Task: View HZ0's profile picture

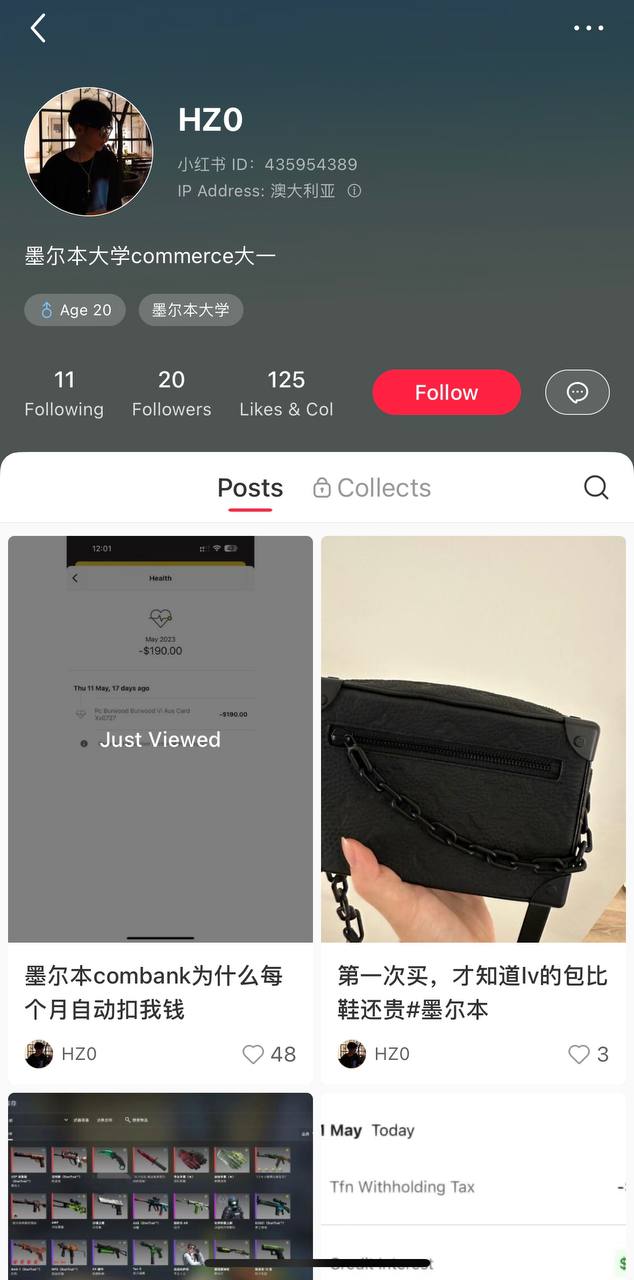Action: [x=88, y=151]
